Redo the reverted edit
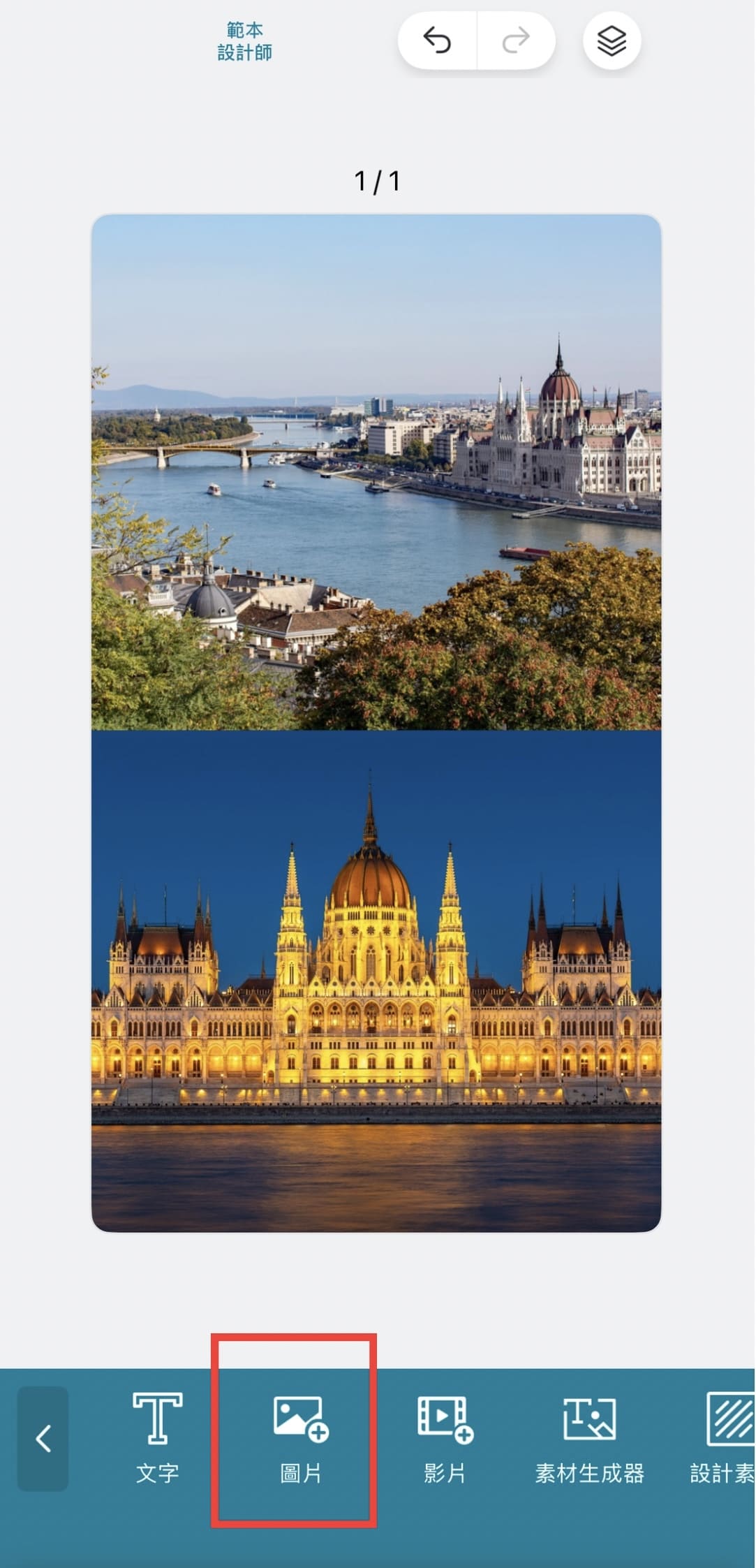This screenshot has width=756, height=1568. pyautogui.click(x=516, y=41)
